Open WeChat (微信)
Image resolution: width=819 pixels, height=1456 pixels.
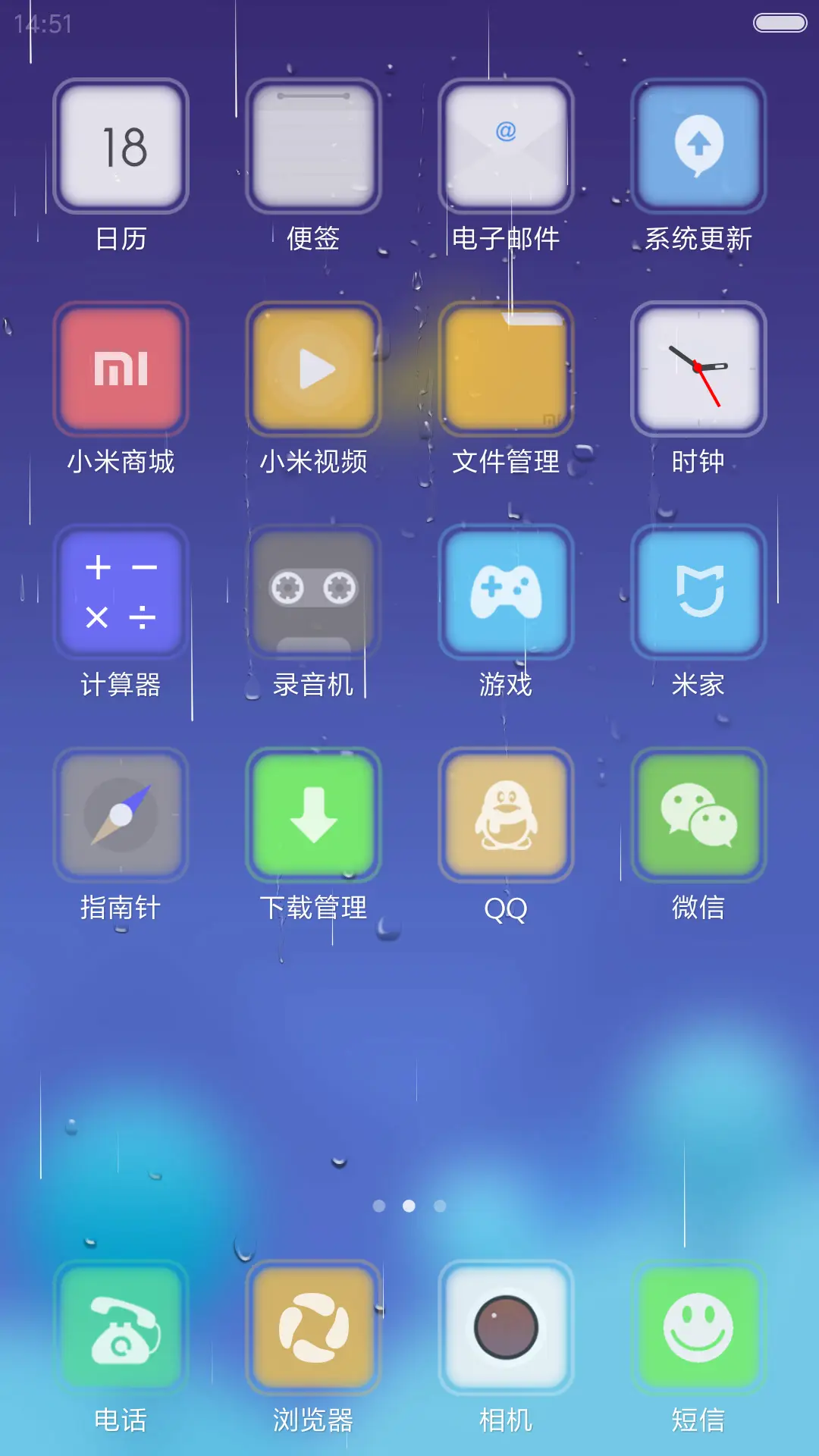click(698, 817)
